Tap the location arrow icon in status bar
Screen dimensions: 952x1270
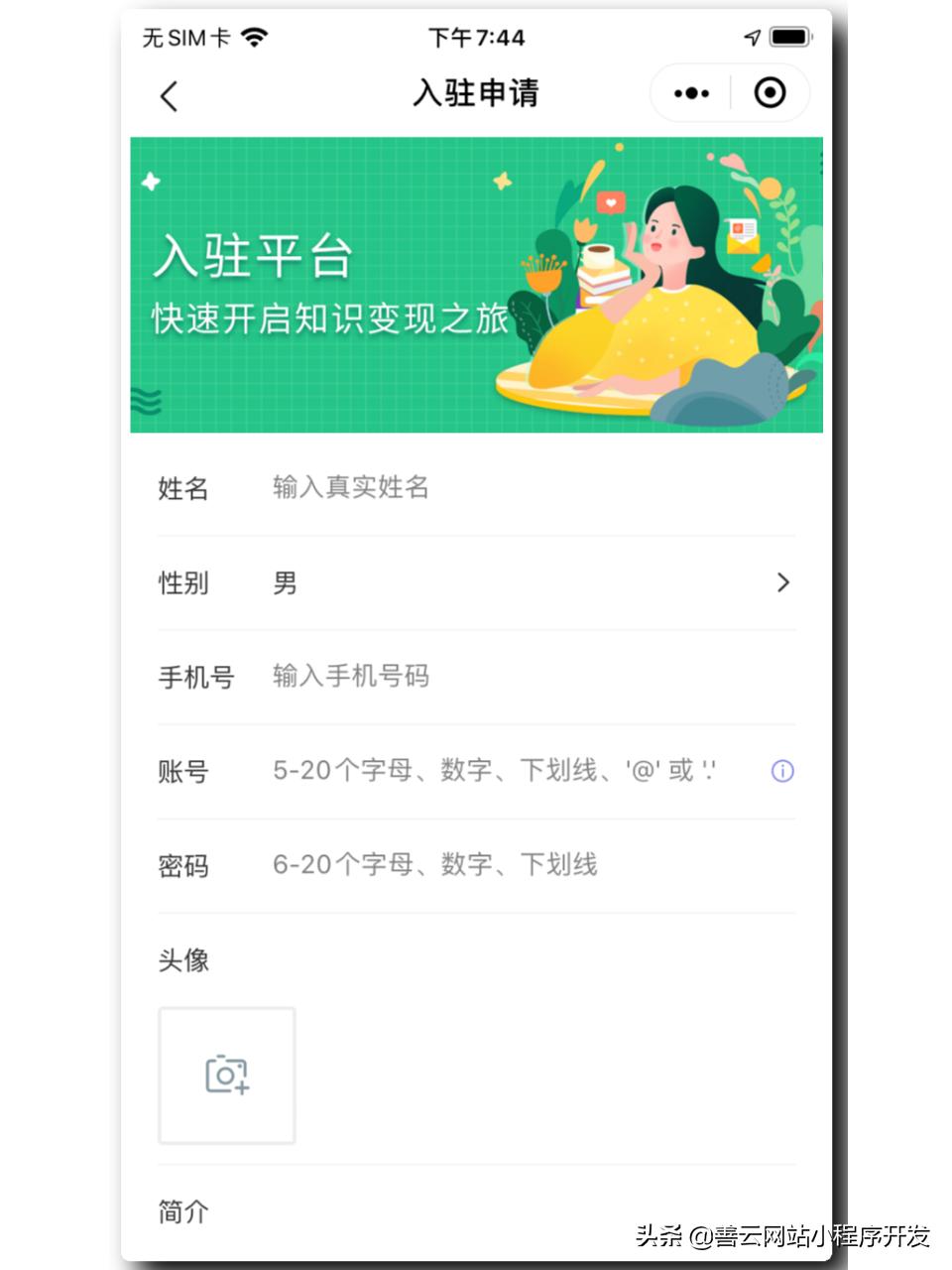pos(751,38)
